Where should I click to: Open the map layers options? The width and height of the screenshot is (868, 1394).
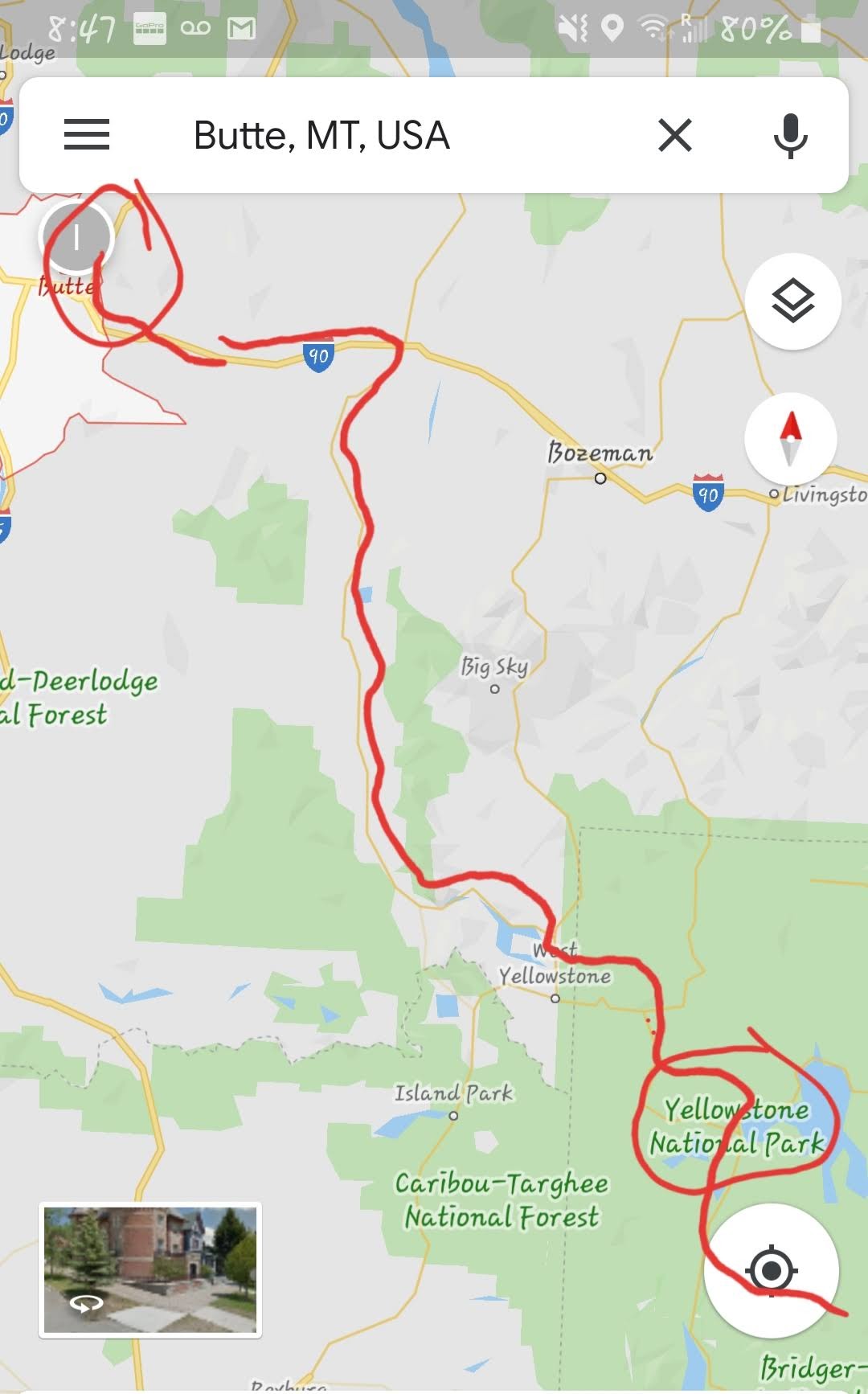(792, 301)
